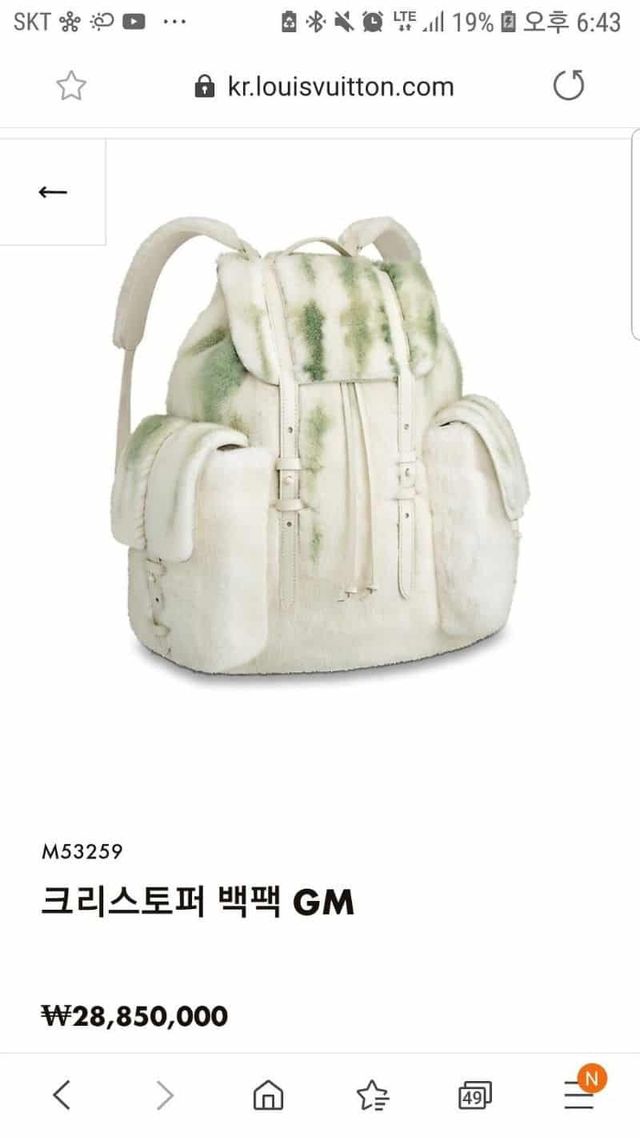The width and height of the screenshot is (640, 1138).
Task: Tap the kr.louisvuitton.com address bar
Action: pyautogui.click(x=325, y=87)
